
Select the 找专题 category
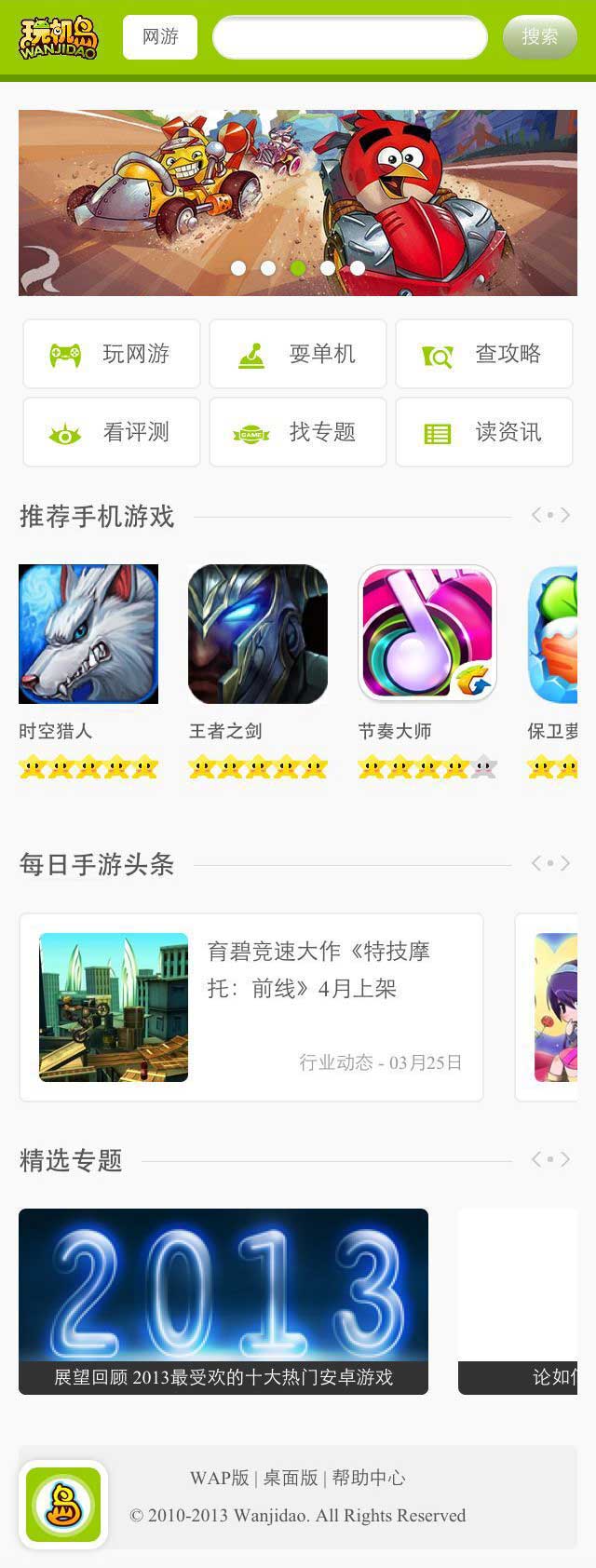click(x=298, y=432)
